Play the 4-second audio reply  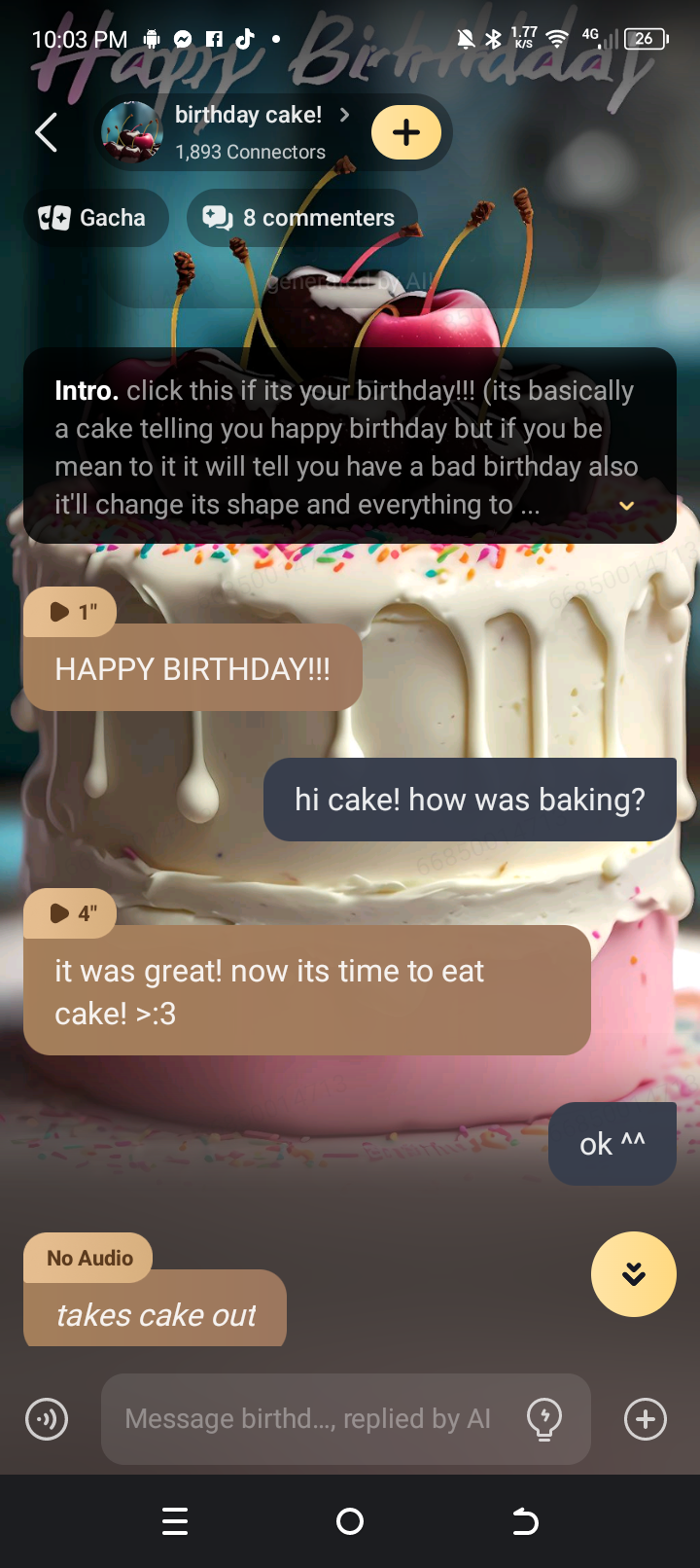[70, 913]
